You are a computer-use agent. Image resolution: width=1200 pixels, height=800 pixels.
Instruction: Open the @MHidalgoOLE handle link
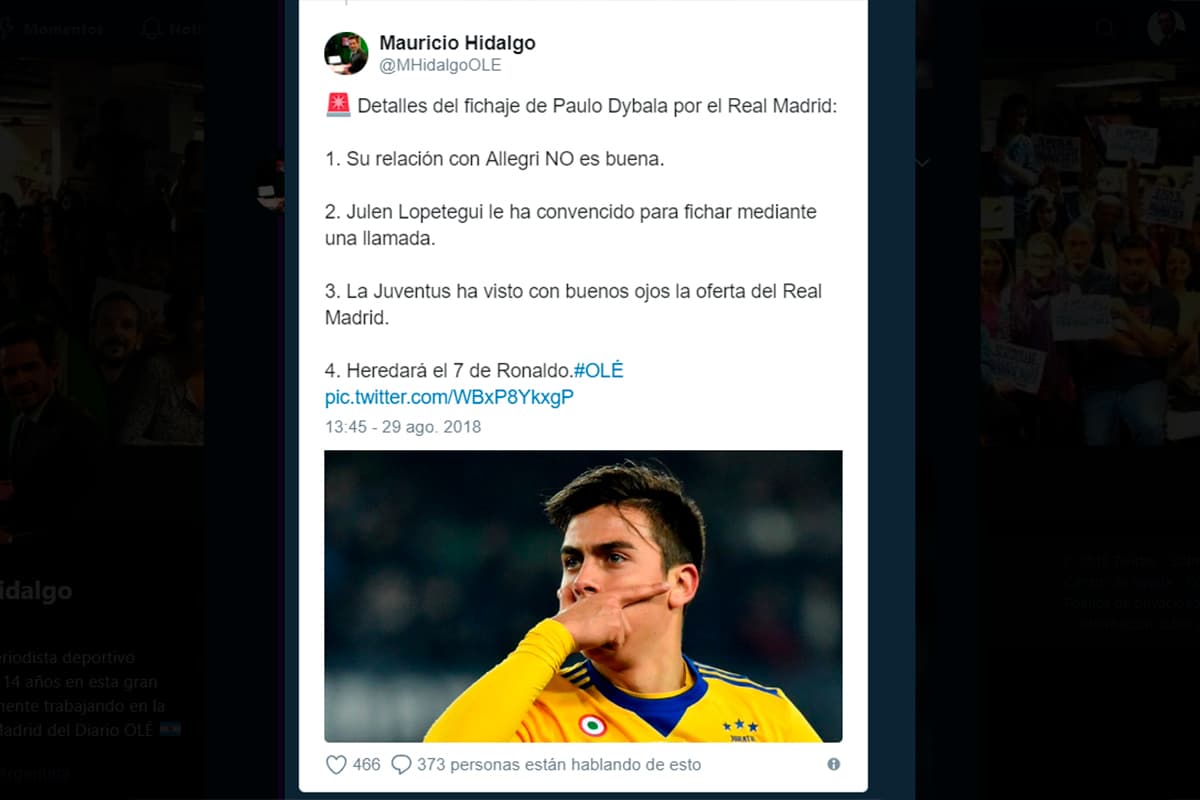click(x=440, y=66)
